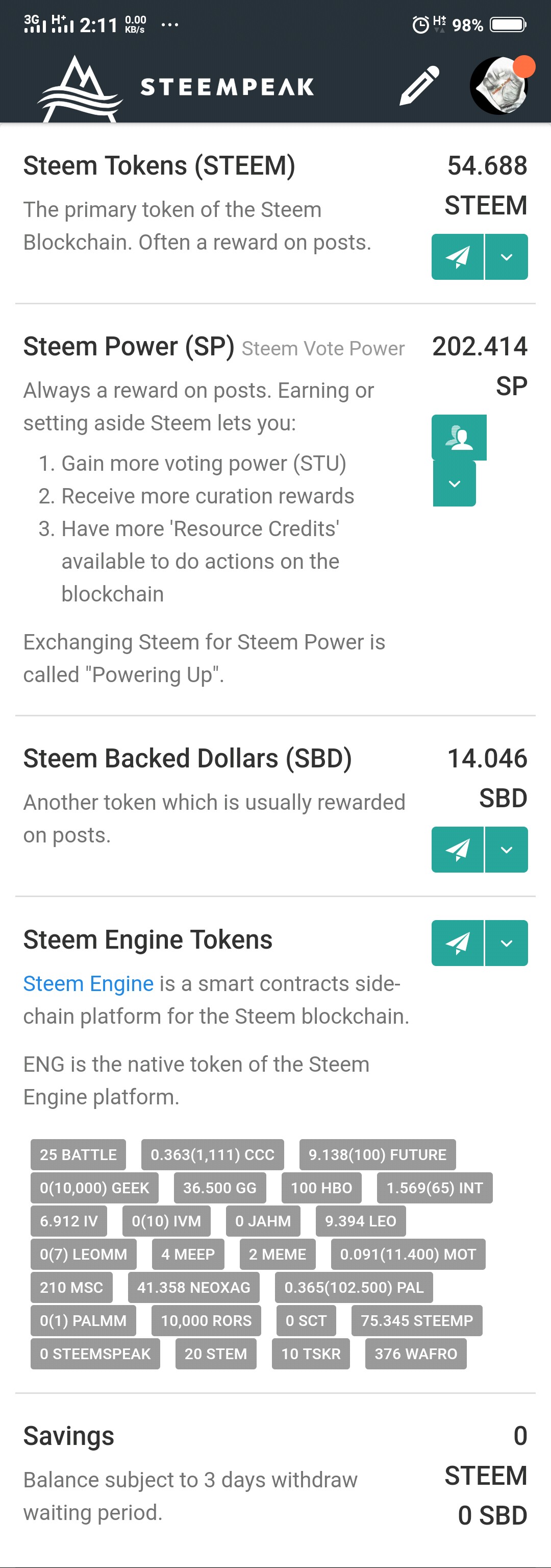Click the 41.358 NEOXAG token button

194,1287
